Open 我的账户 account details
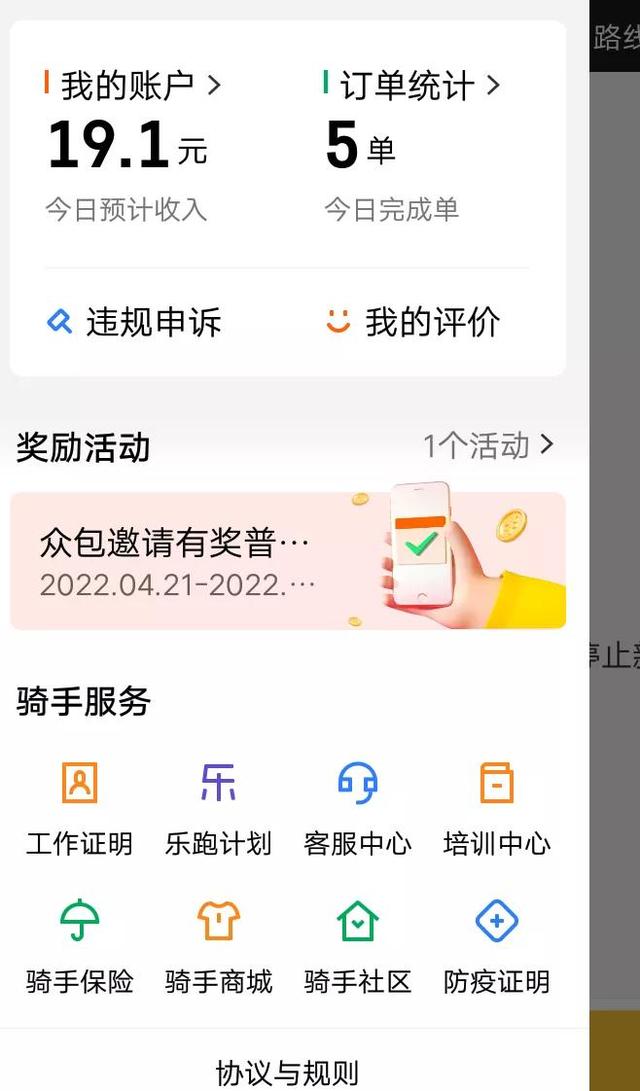 click(132, 86)
